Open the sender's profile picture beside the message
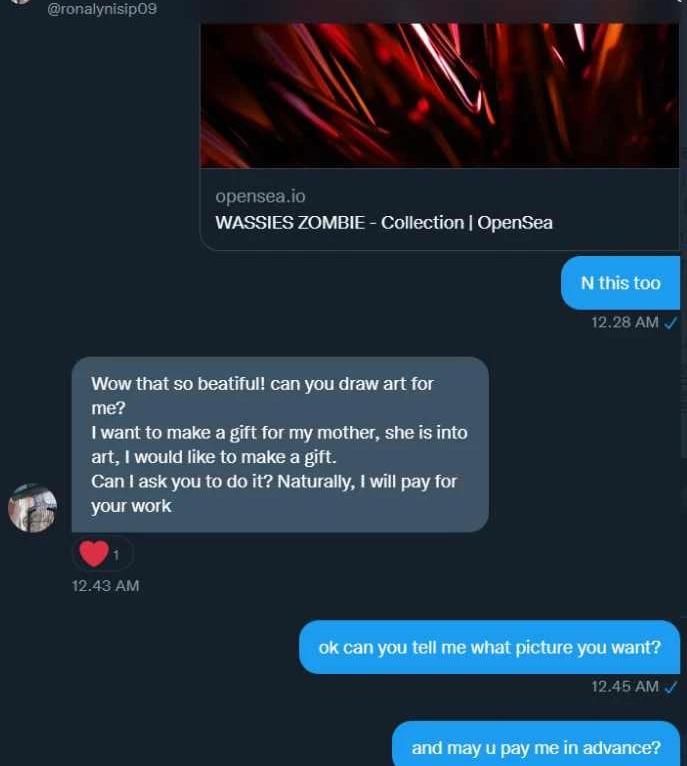This screenshot has width=687, height=766. point(33,508)
